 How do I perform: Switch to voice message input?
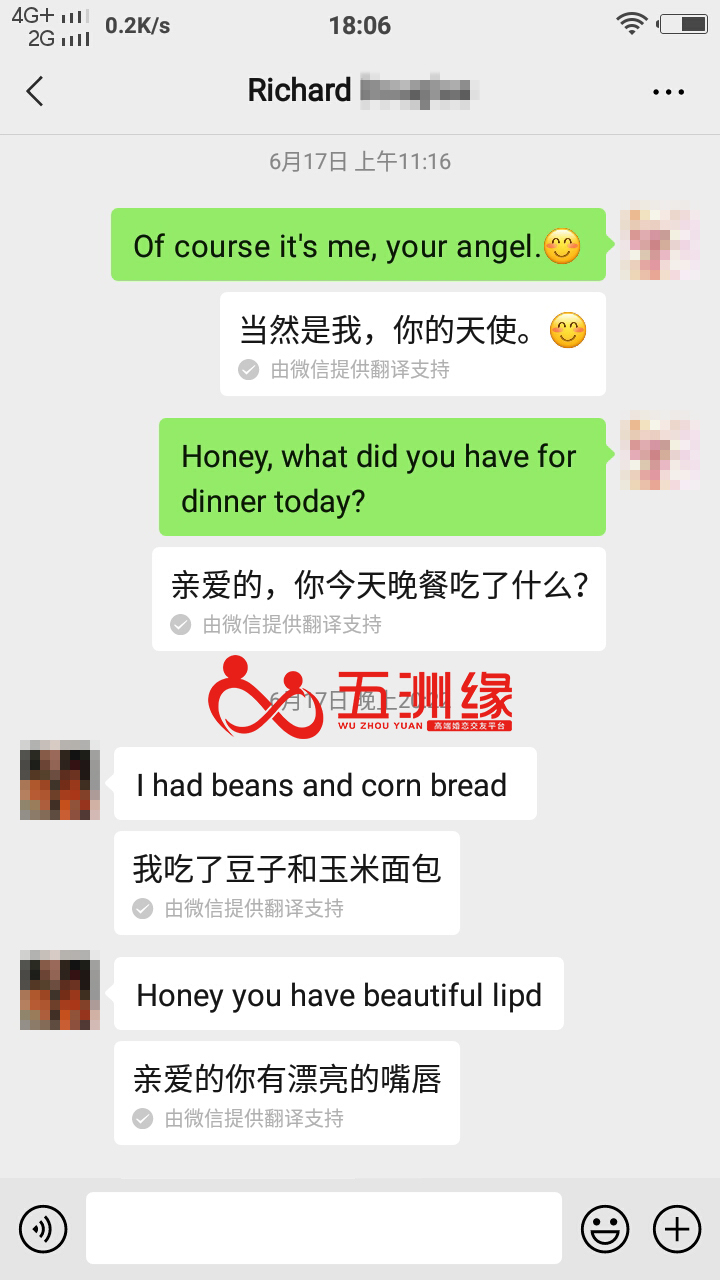pos(43,1227)
